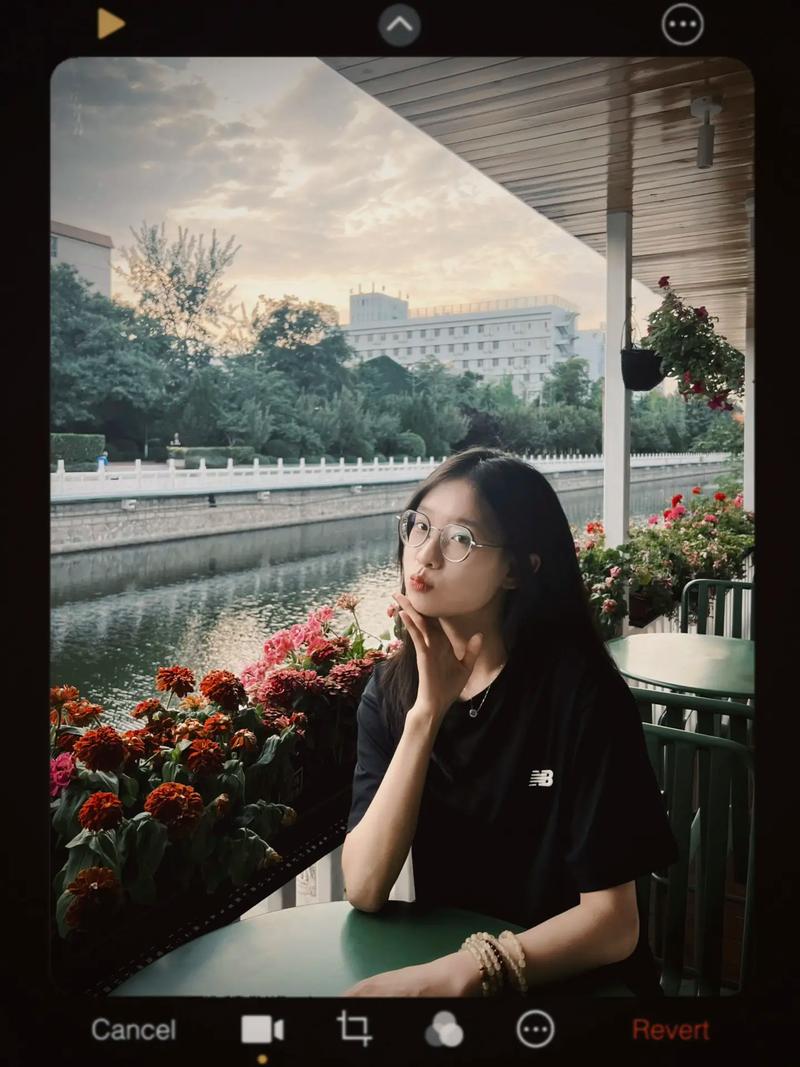Open the color filters tool
This screenshot has height=1067, width=800.
point(444,1029)
